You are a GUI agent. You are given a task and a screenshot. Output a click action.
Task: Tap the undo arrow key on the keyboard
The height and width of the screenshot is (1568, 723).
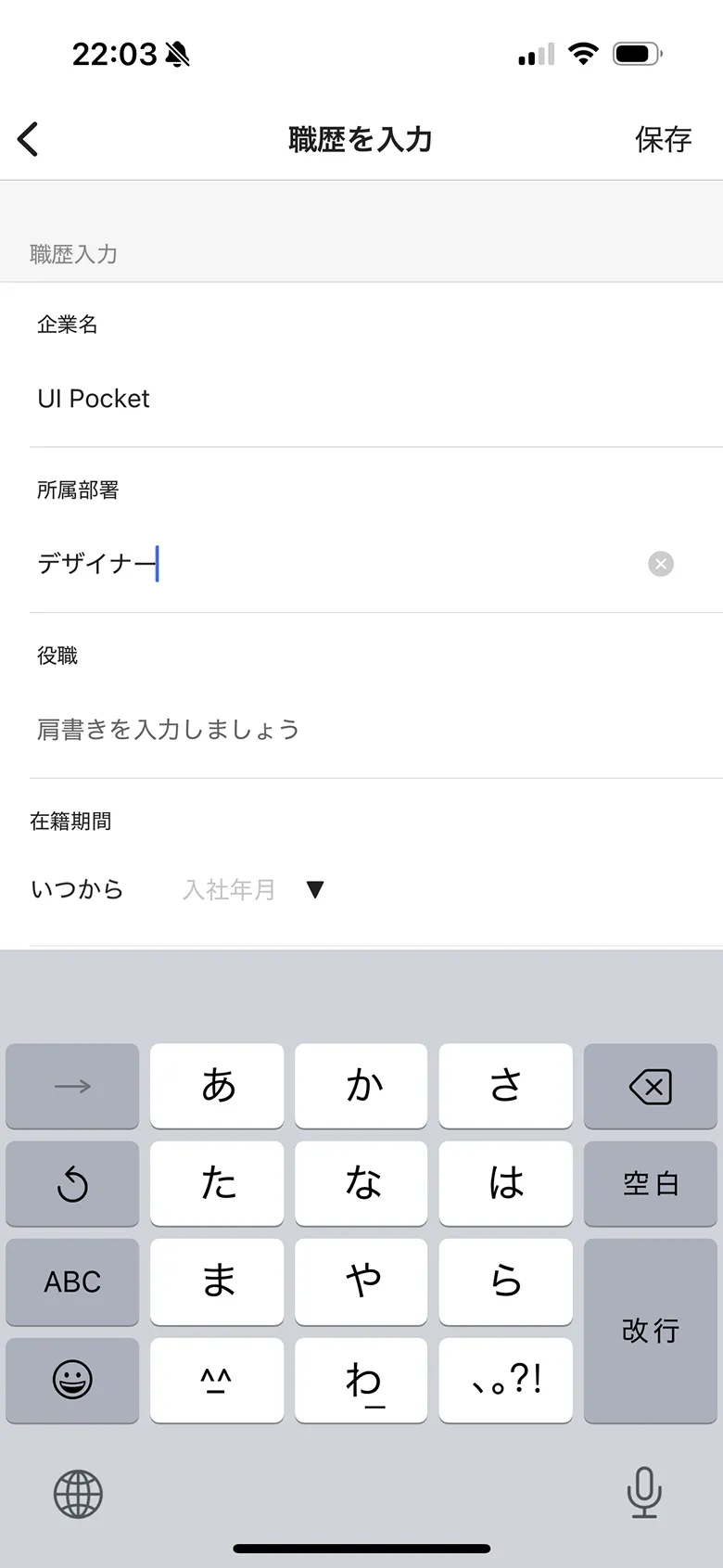pyautogui.click(x=72, y=1184)
